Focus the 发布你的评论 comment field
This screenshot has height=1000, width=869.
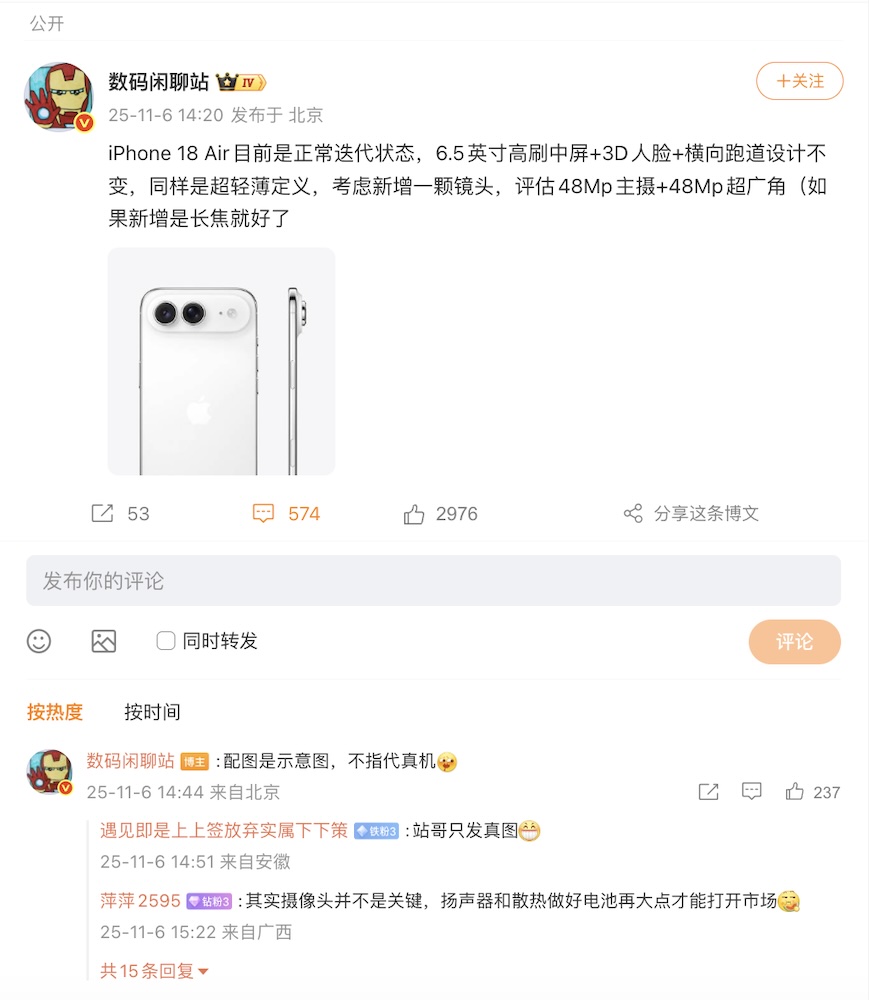433,581
